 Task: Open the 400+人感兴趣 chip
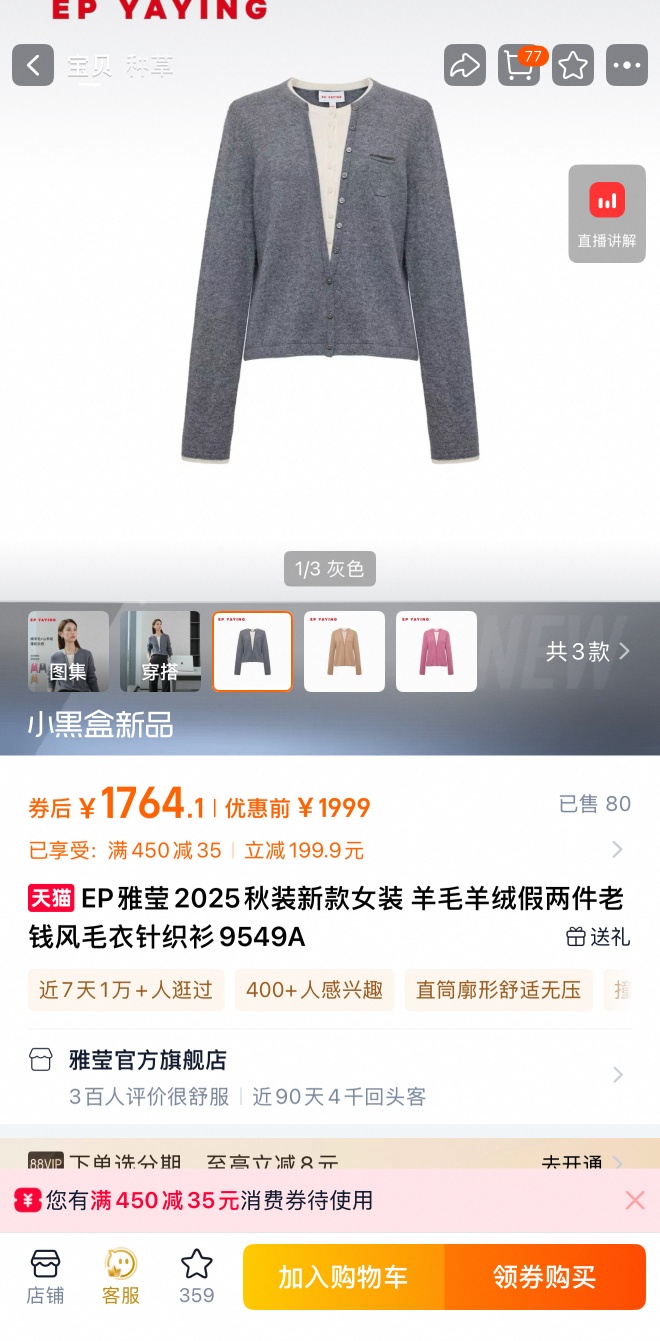tap(314, 990)
